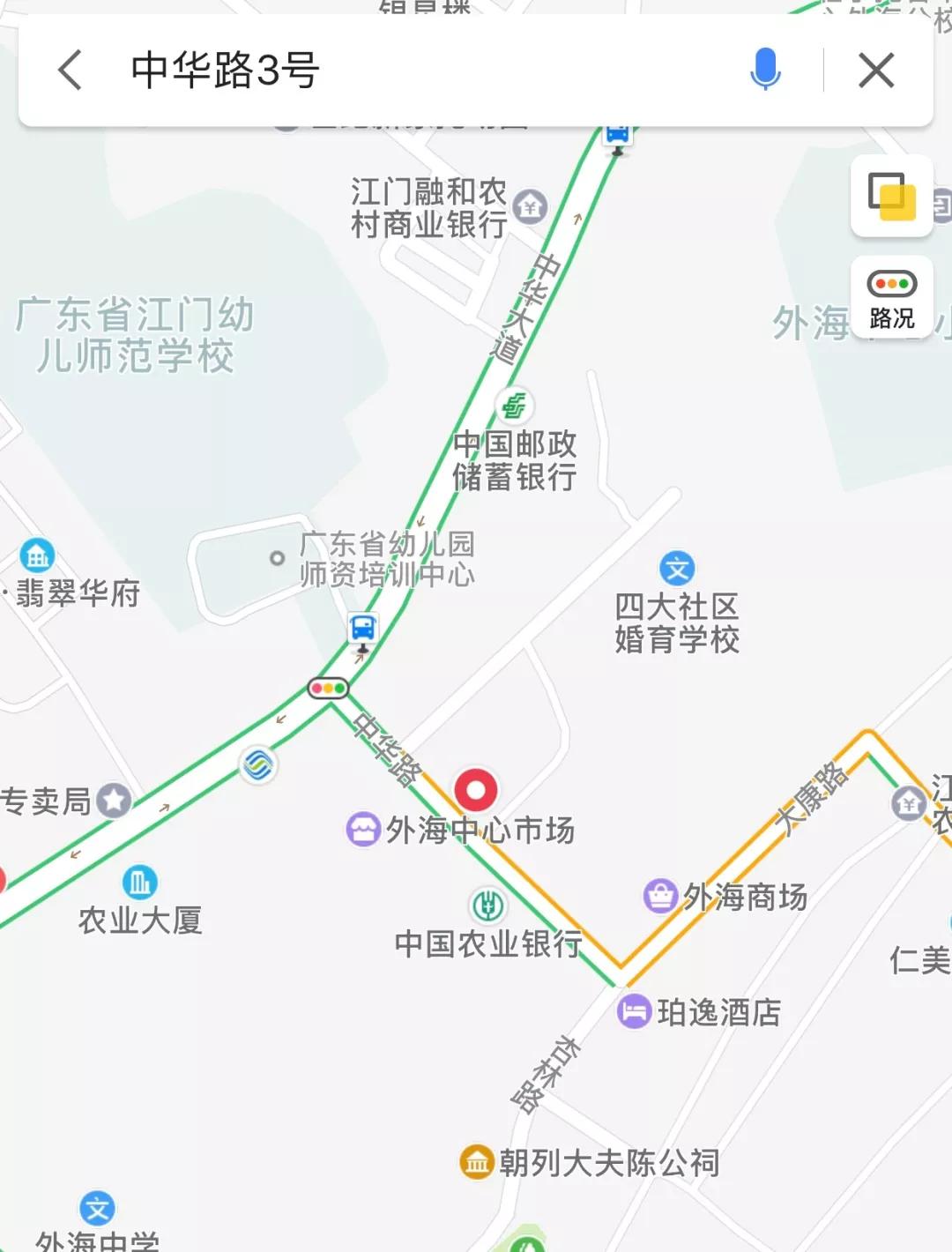952x1252 pixels.
Task: Open the 中国邮政储蓄银行 map marker
Action: (x=515, y=406)
